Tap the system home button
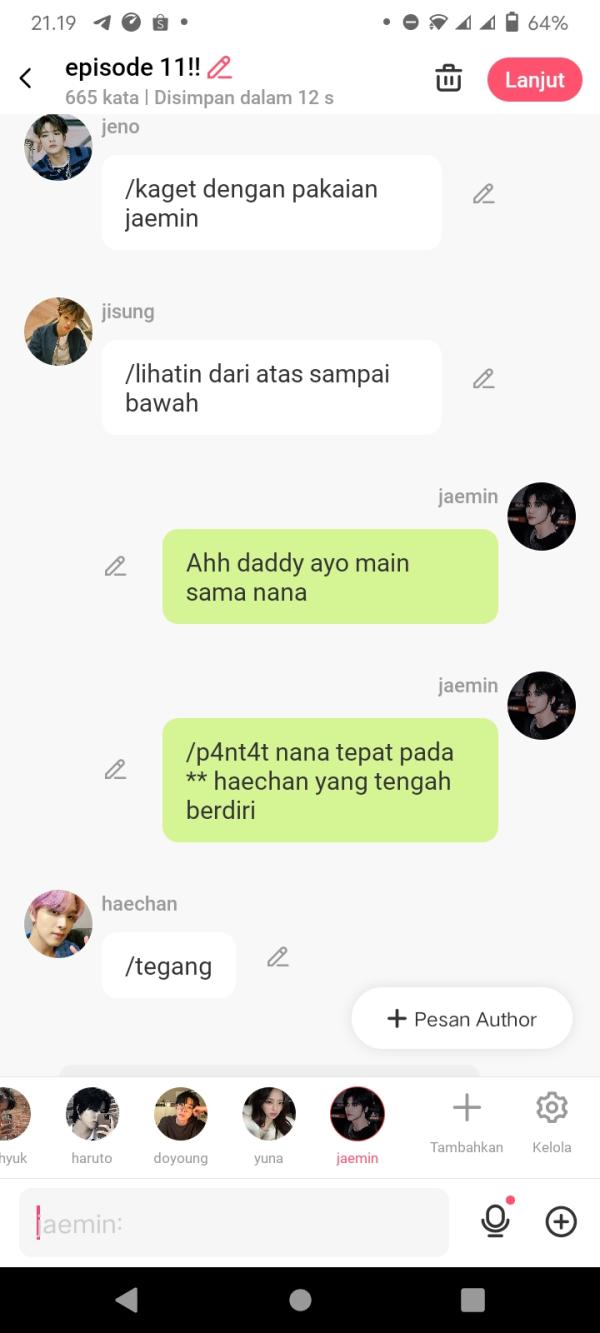The height and width of the screenshot is (1333, 600). [300, 1300]
